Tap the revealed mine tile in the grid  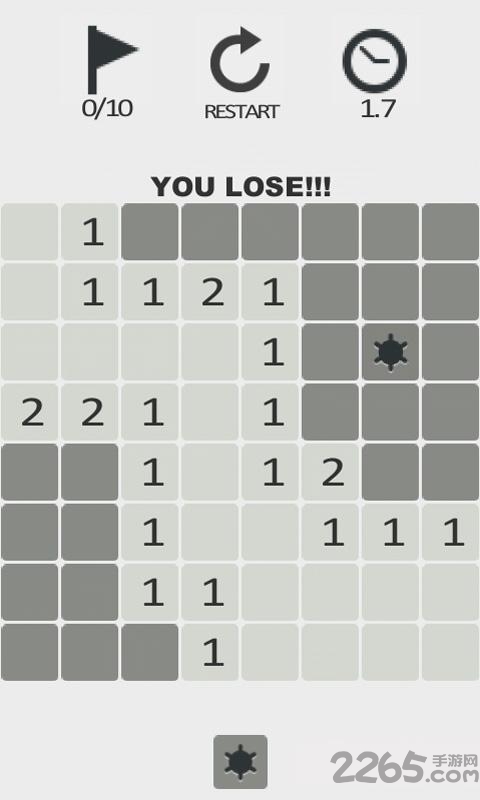point(390,352)
